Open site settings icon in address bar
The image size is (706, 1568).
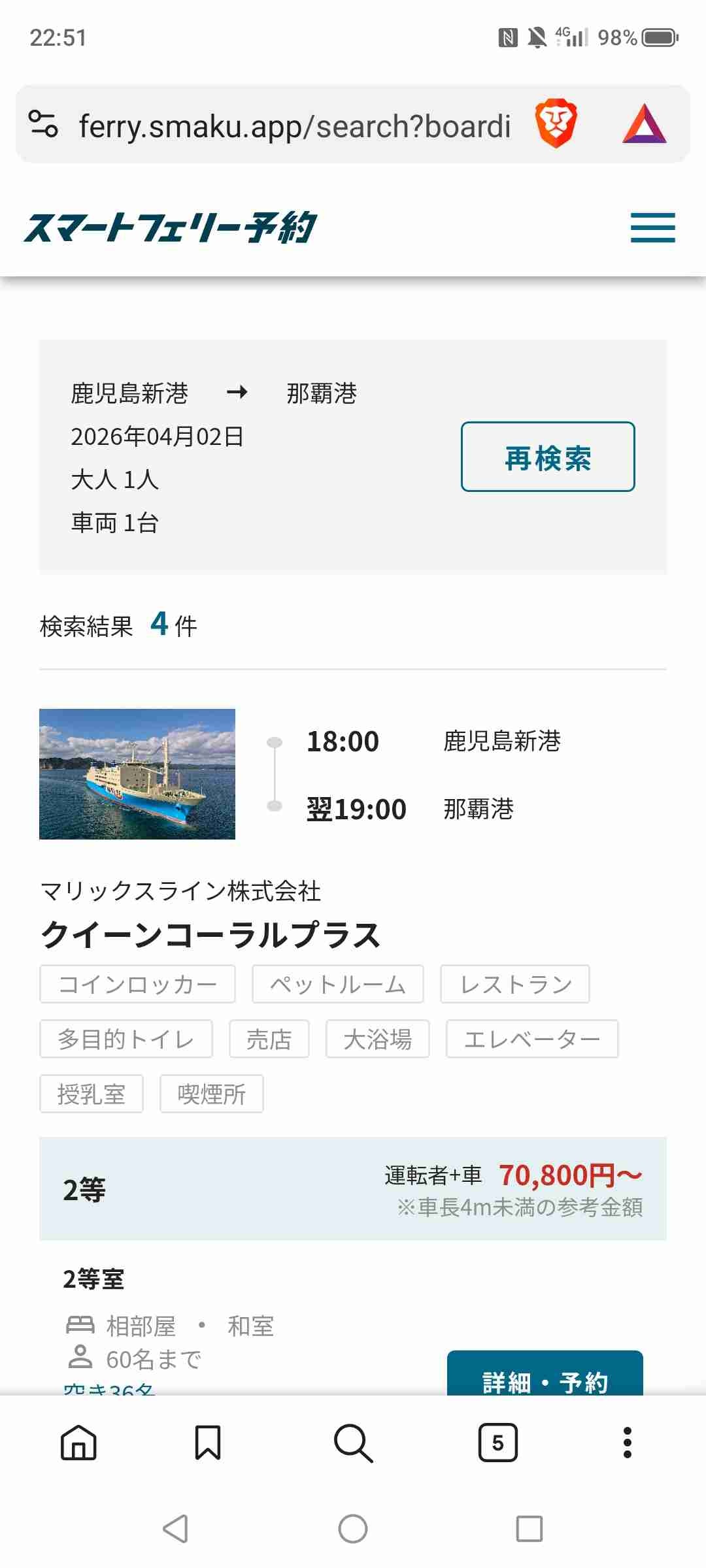(x=43, y=124)
